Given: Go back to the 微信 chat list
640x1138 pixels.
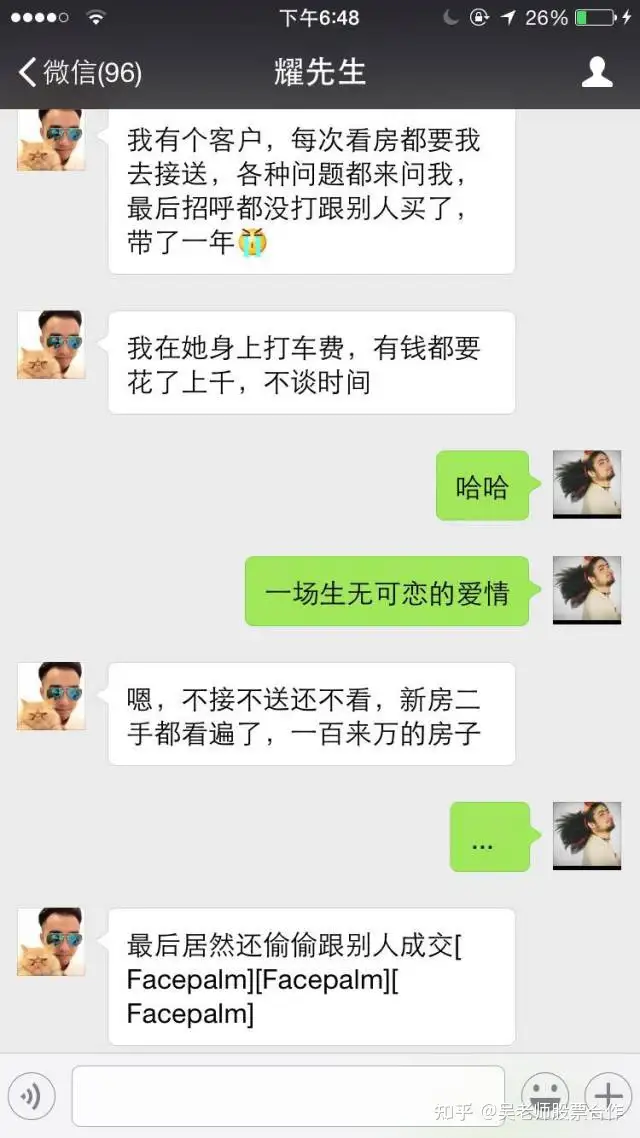Looking at the screenshot, I should (x=80, y=72).
